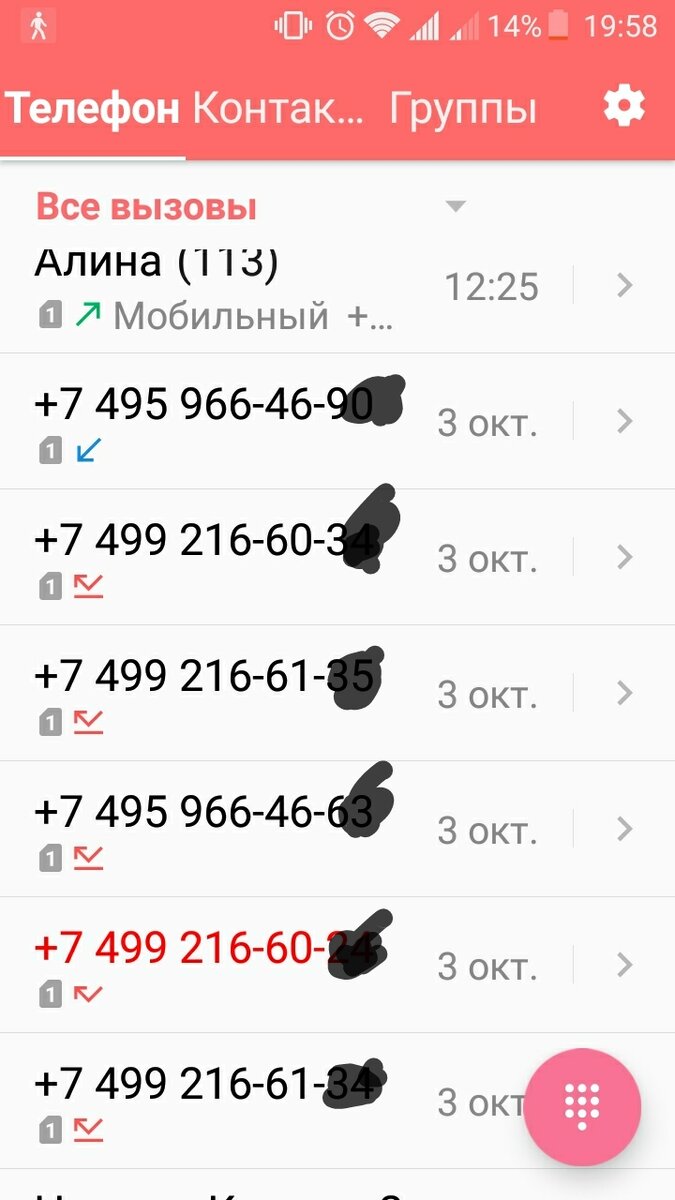The image size is (675, 1200).
Task: Select the Телефон tab
Action: (x=93, y=108)
